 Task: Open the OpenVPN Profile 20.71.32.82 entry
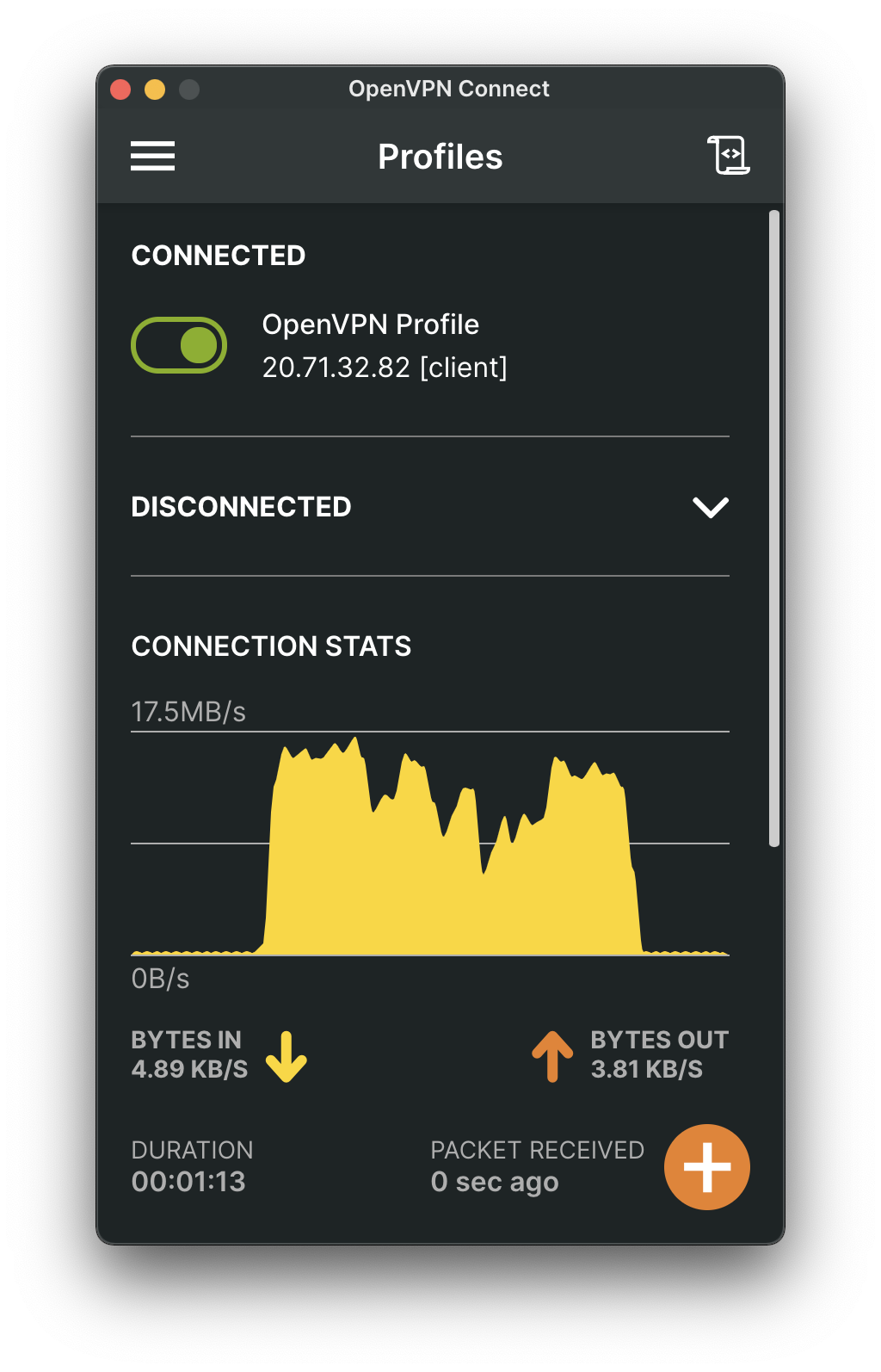385,346
